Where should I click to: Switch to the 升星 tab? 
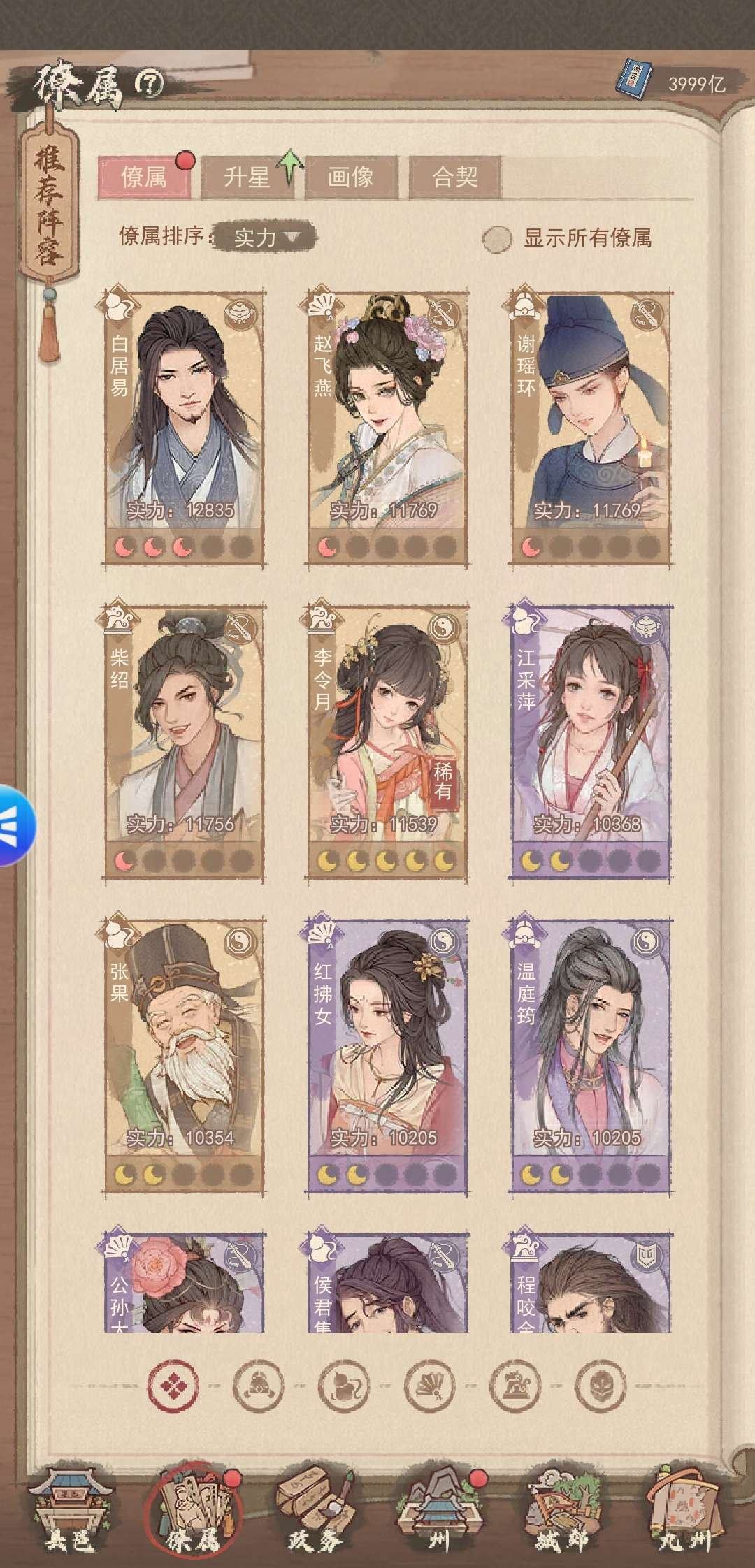point(247,177)
